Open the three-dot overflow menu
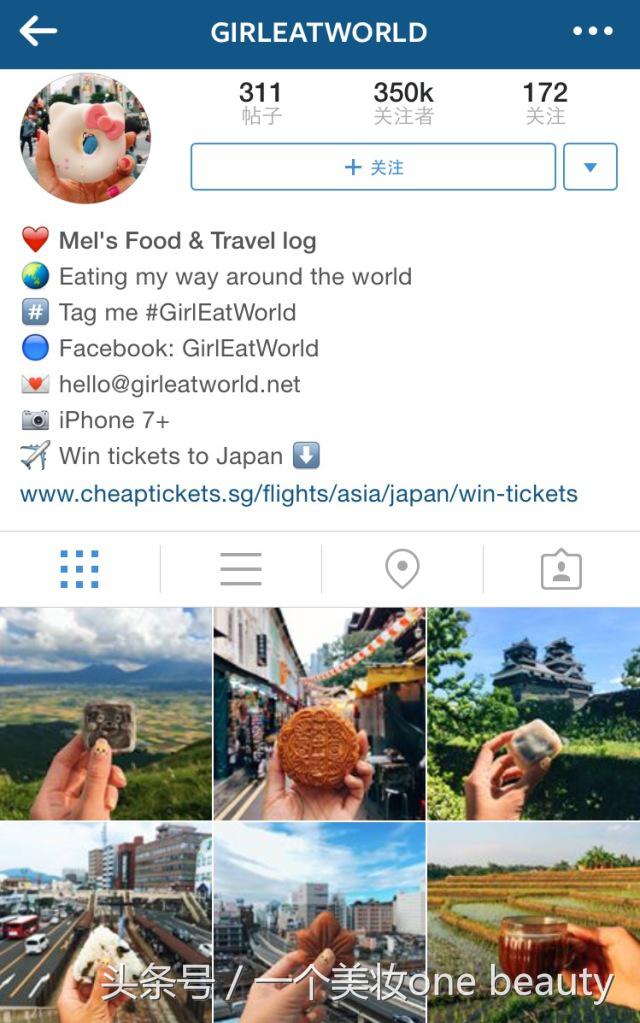Screen dimensions: 640x1023 592,32
